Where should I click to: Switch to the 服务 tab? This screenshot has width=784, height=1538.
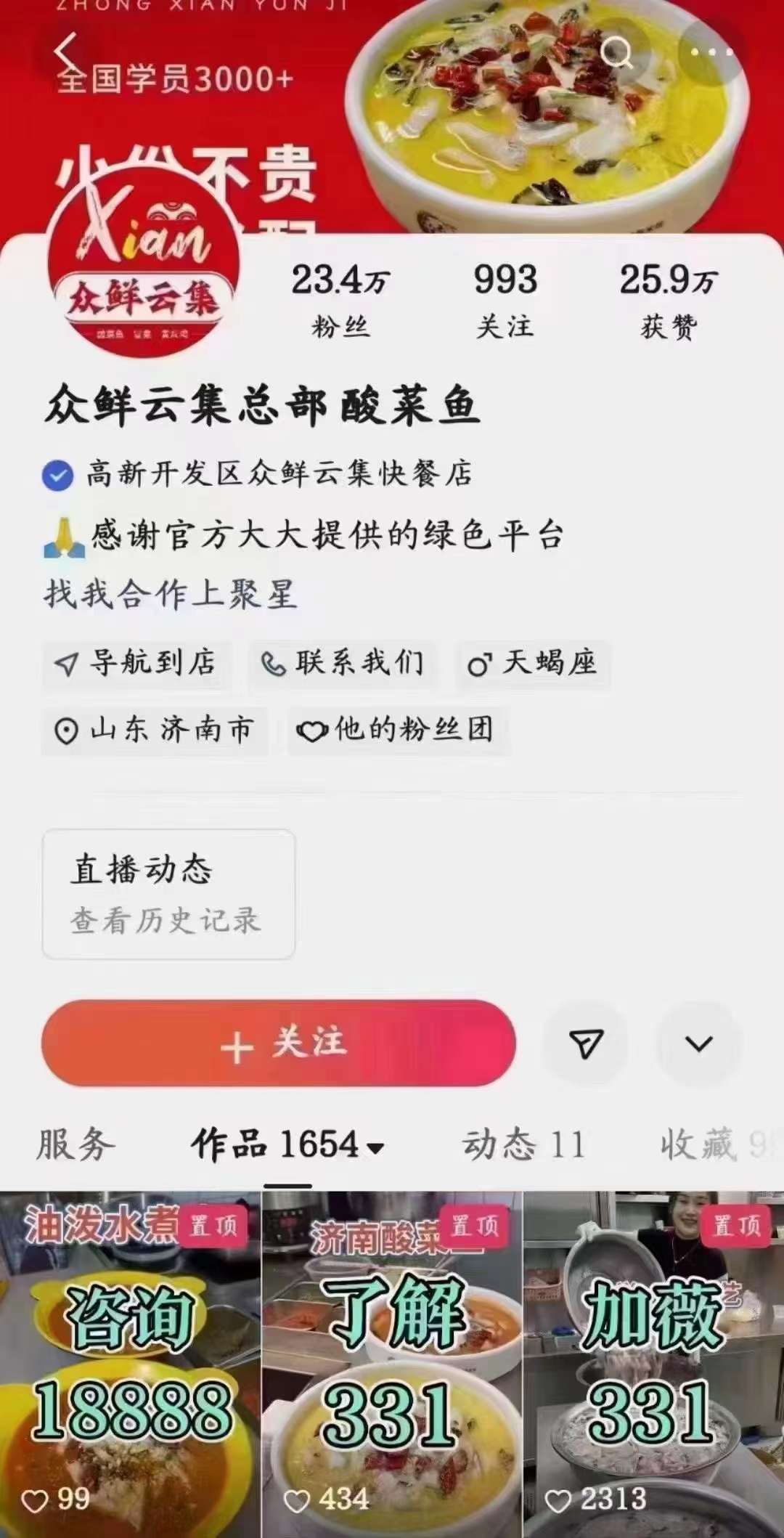pyautogui.click(x=75, y=1144)
